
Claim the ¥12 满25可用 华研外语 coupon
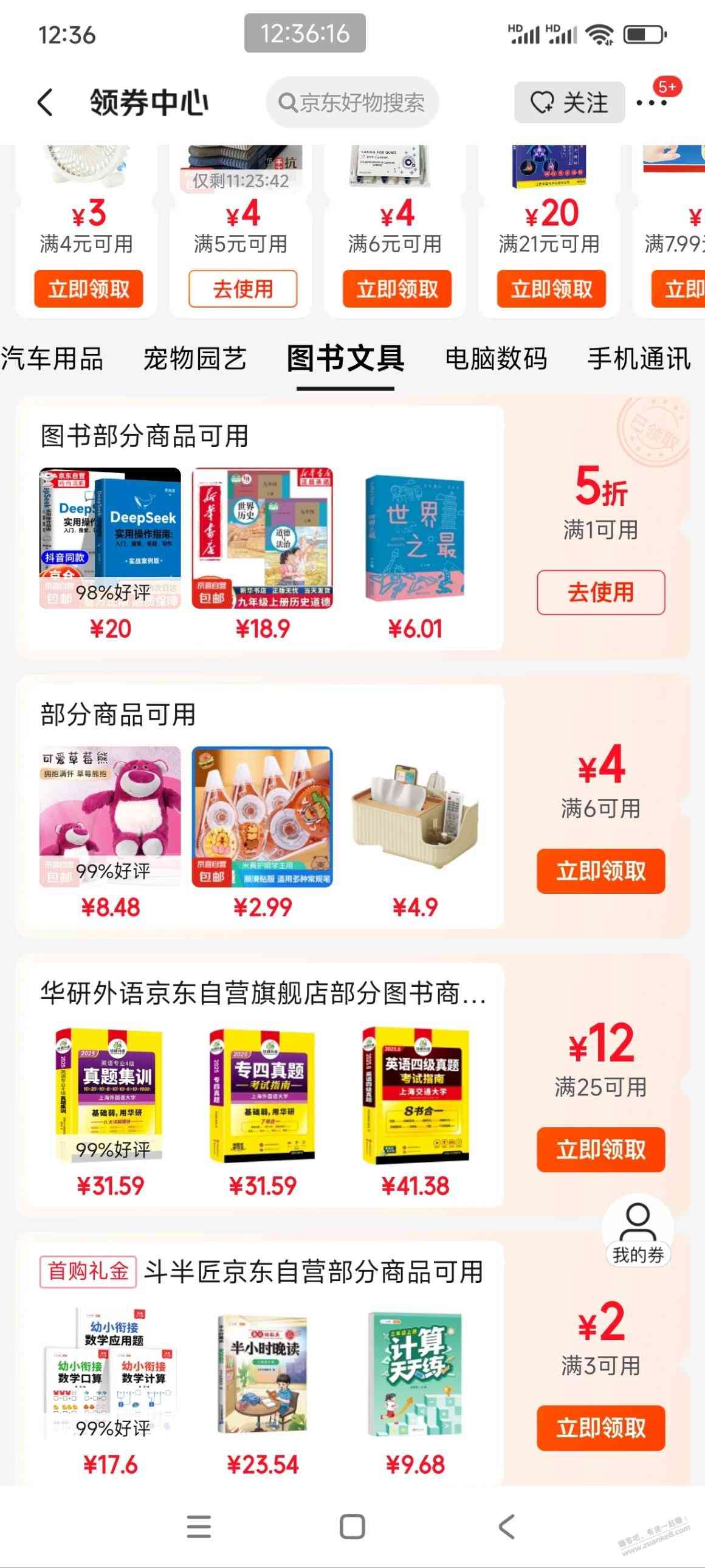coord(600,1150)
